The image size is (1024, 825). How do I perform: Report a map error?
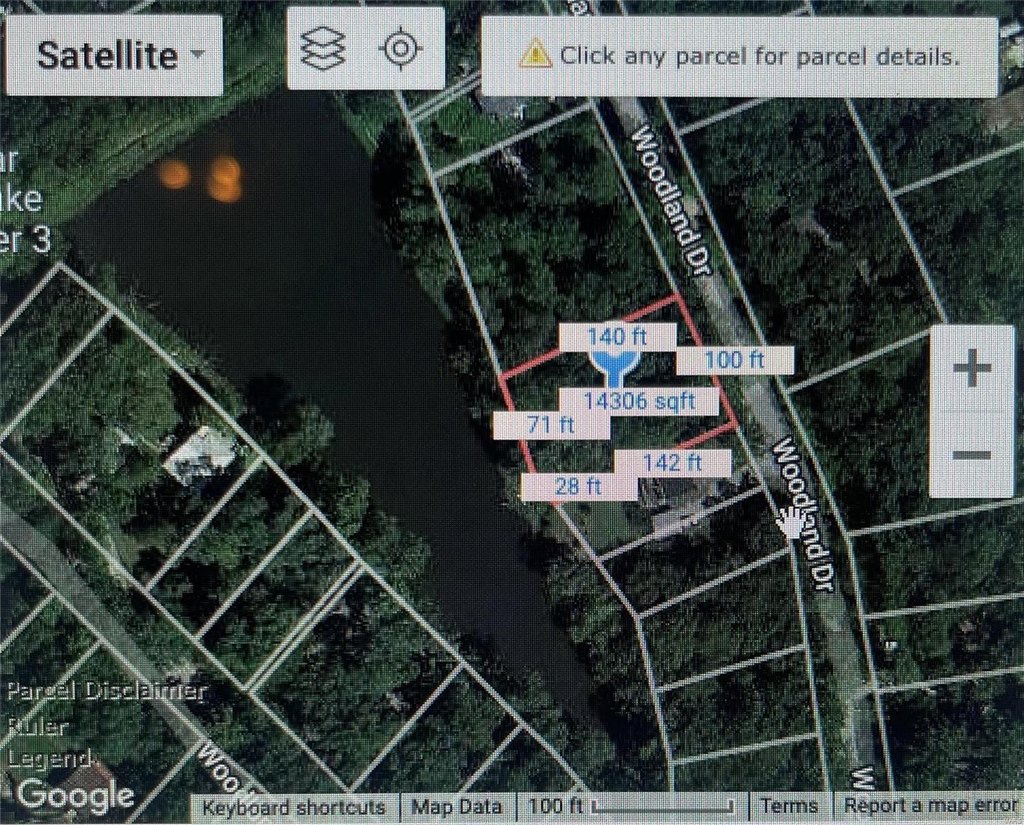[x=930, y=805]
